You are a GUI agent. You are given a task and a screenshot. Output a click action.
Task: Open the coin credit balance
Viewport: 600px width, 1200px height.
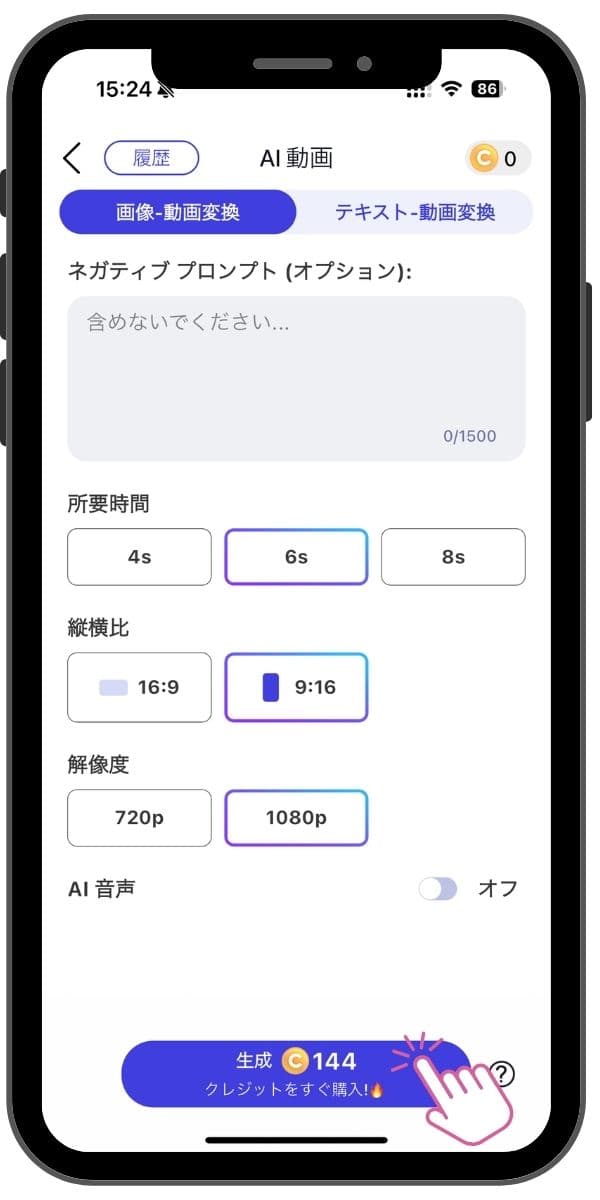click(497, 158)
